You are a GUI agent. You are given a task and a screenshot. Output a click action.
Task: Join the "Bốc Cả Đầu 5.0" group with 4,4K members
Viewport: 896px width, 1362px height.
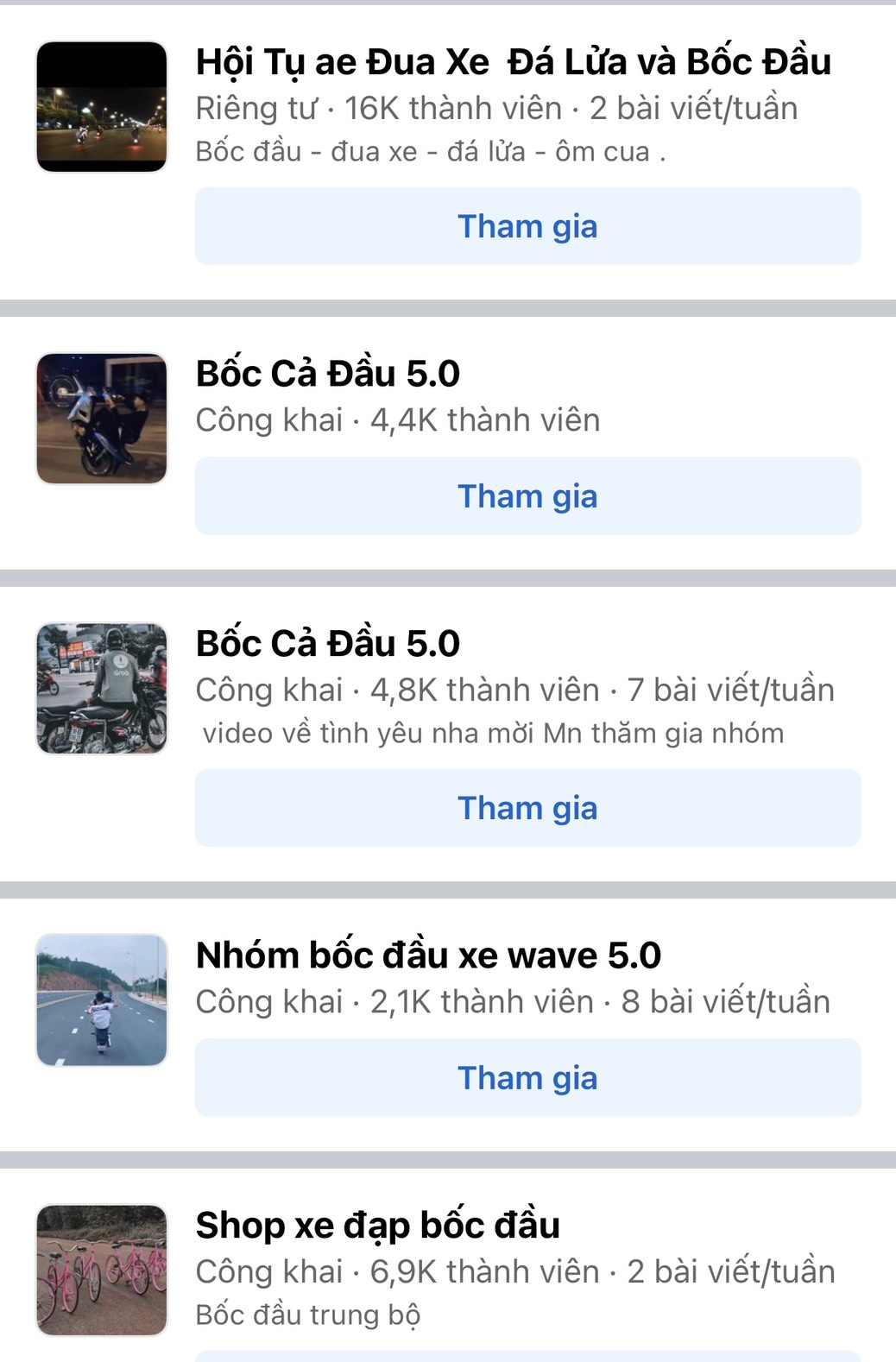click(x=528, y=495)
